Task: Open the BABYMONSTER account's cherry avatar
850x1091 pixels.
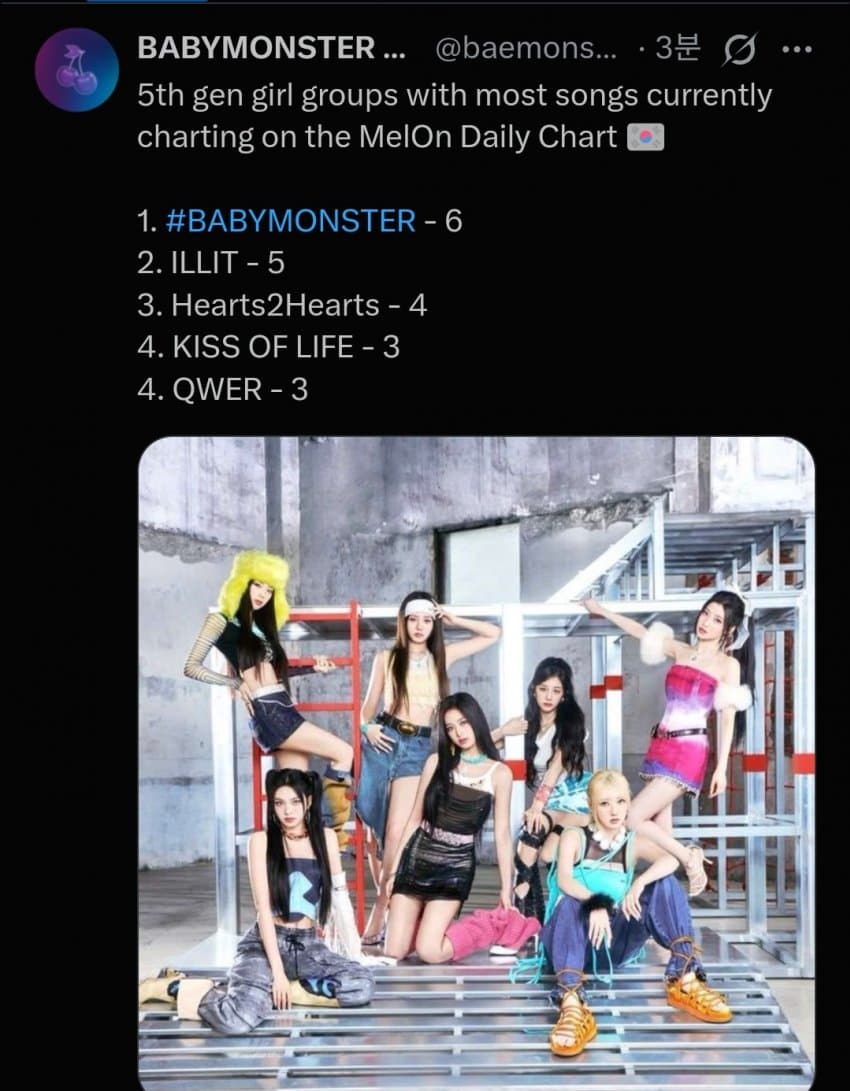Action: [77, 69]
